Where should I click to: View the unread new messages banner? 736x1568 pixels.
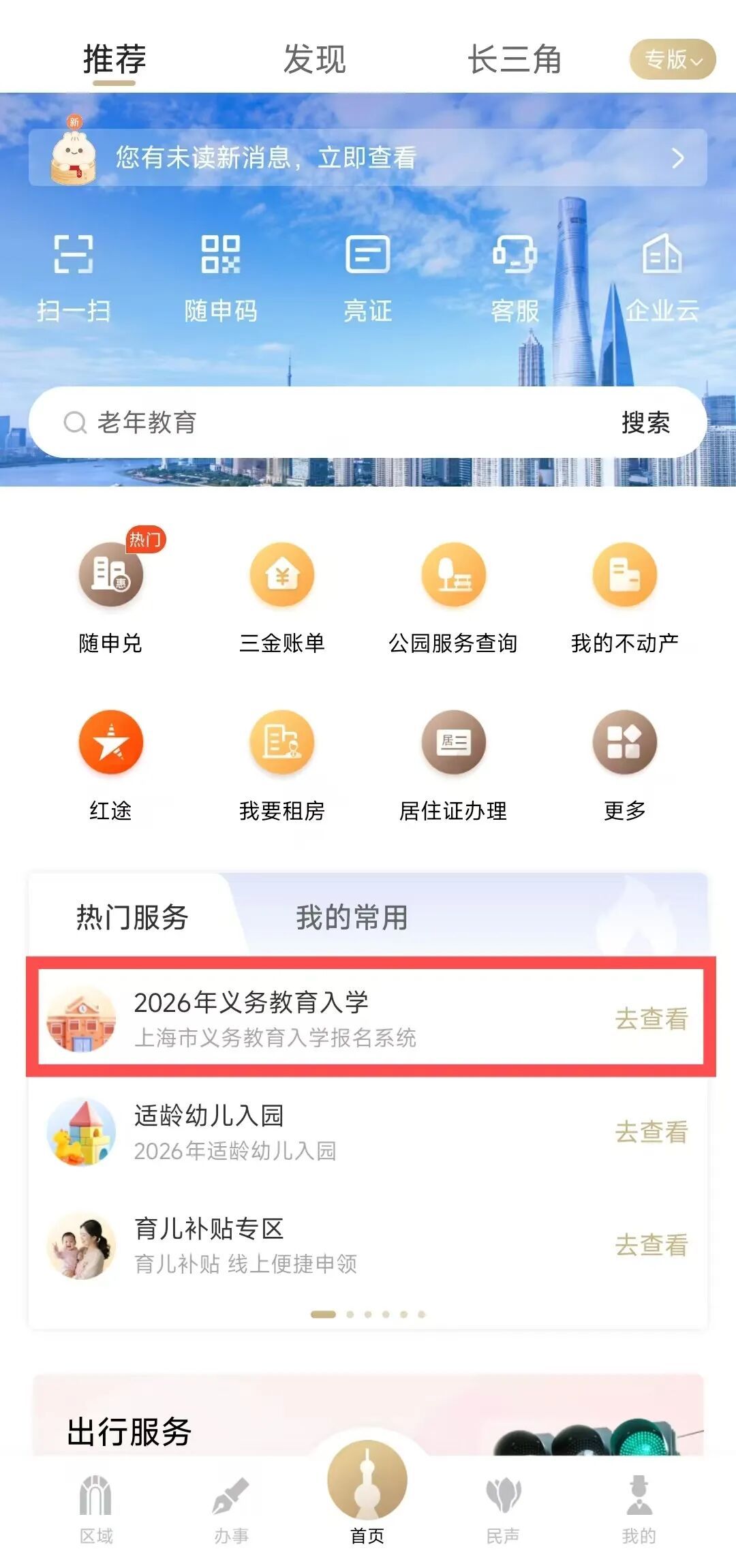click(x=367, y=157)
